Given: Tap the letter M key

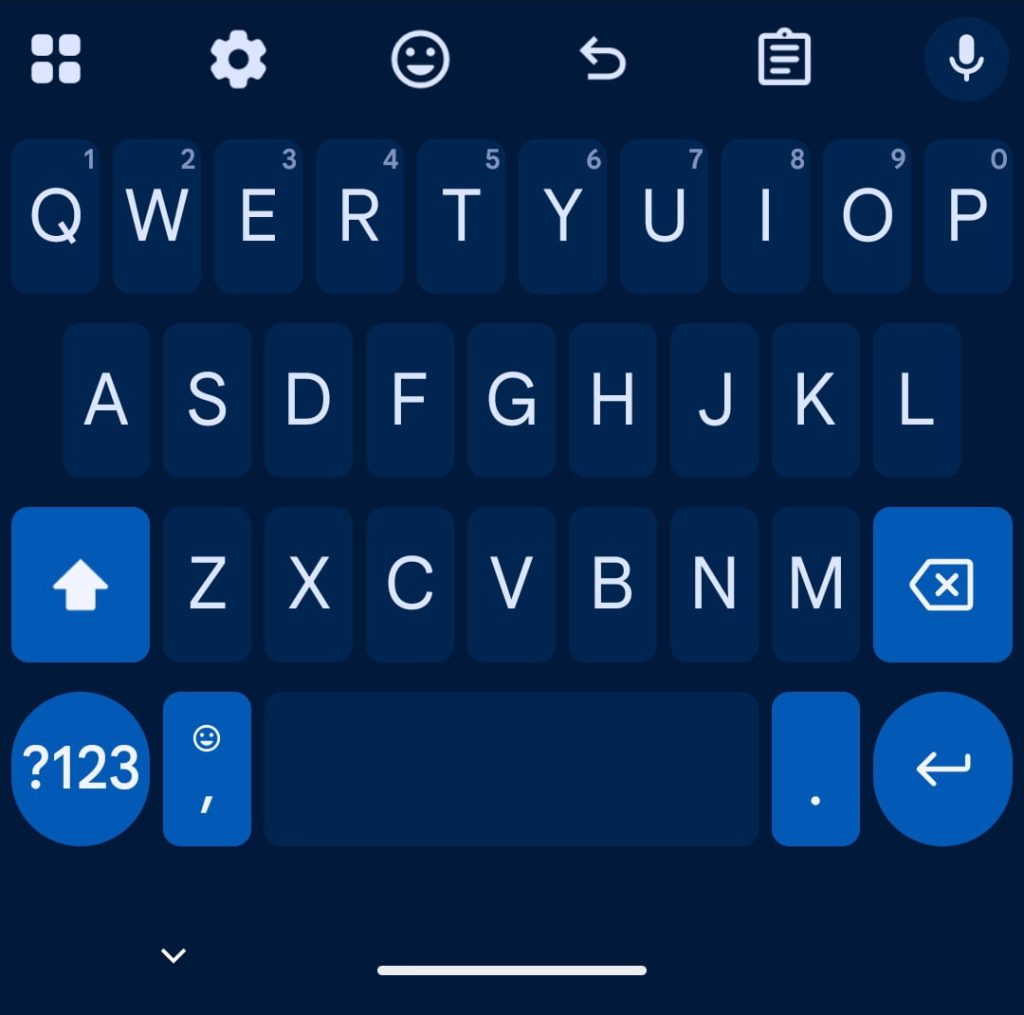Looking at the screenshot, I should pos(815,584).
